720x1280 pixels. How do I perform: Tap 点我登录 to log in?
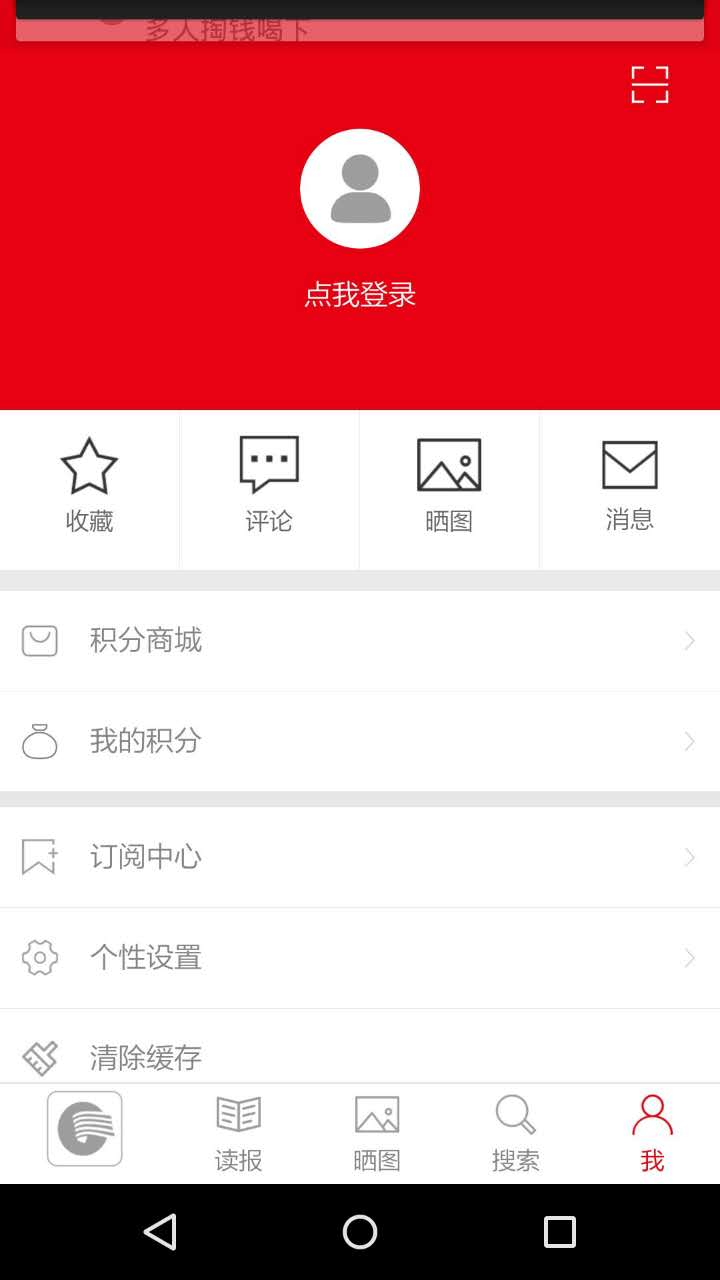[x=359, y=294]
